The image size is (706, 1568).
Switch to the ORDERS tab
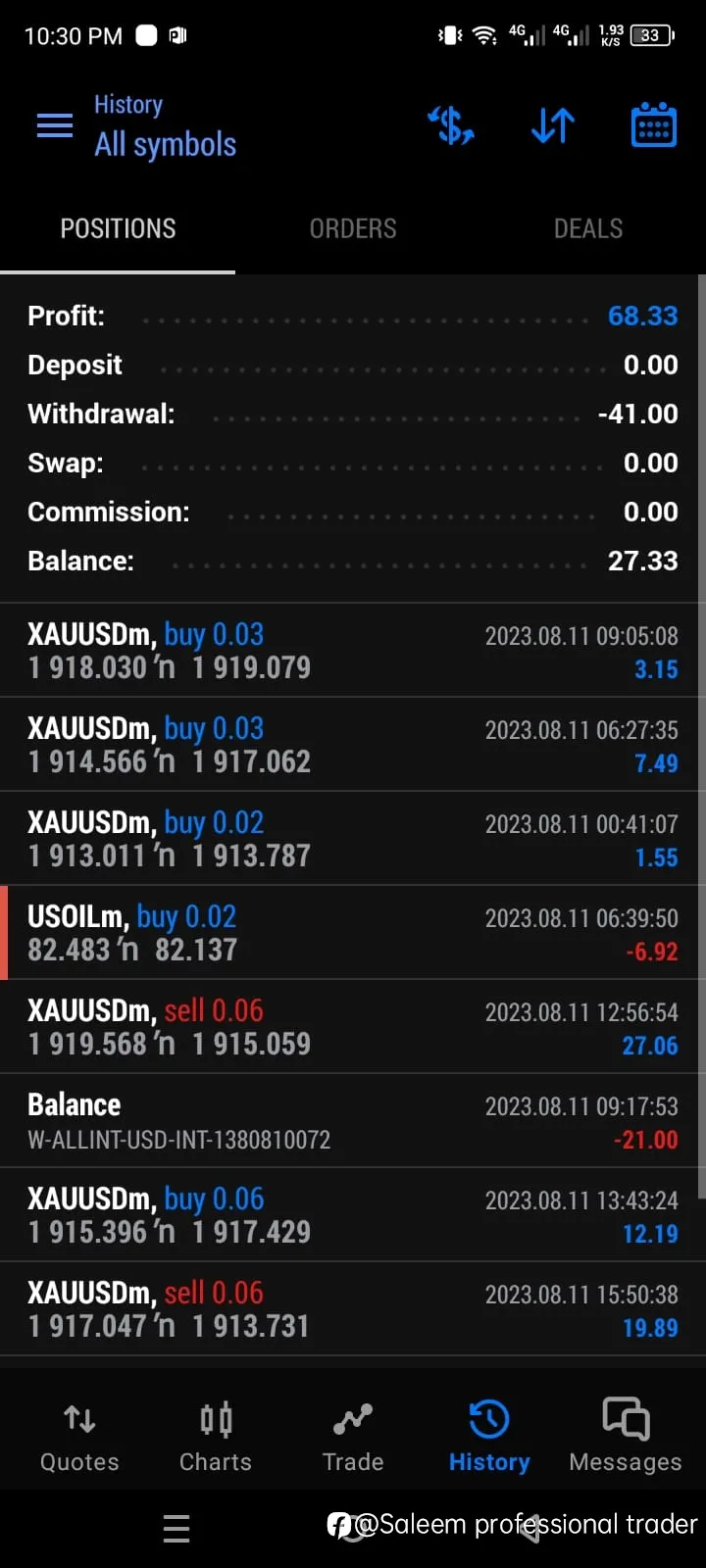click(353, 228)
